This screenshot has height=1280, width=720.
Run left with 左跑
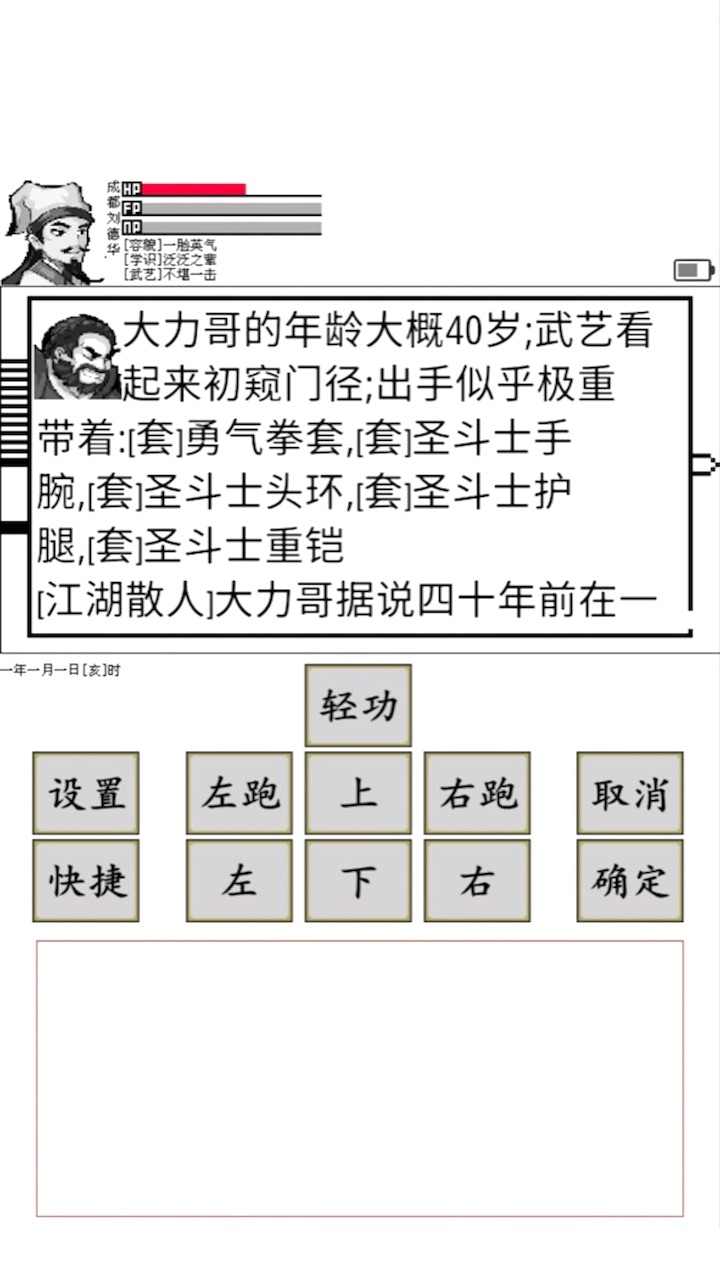click(239, 793)
